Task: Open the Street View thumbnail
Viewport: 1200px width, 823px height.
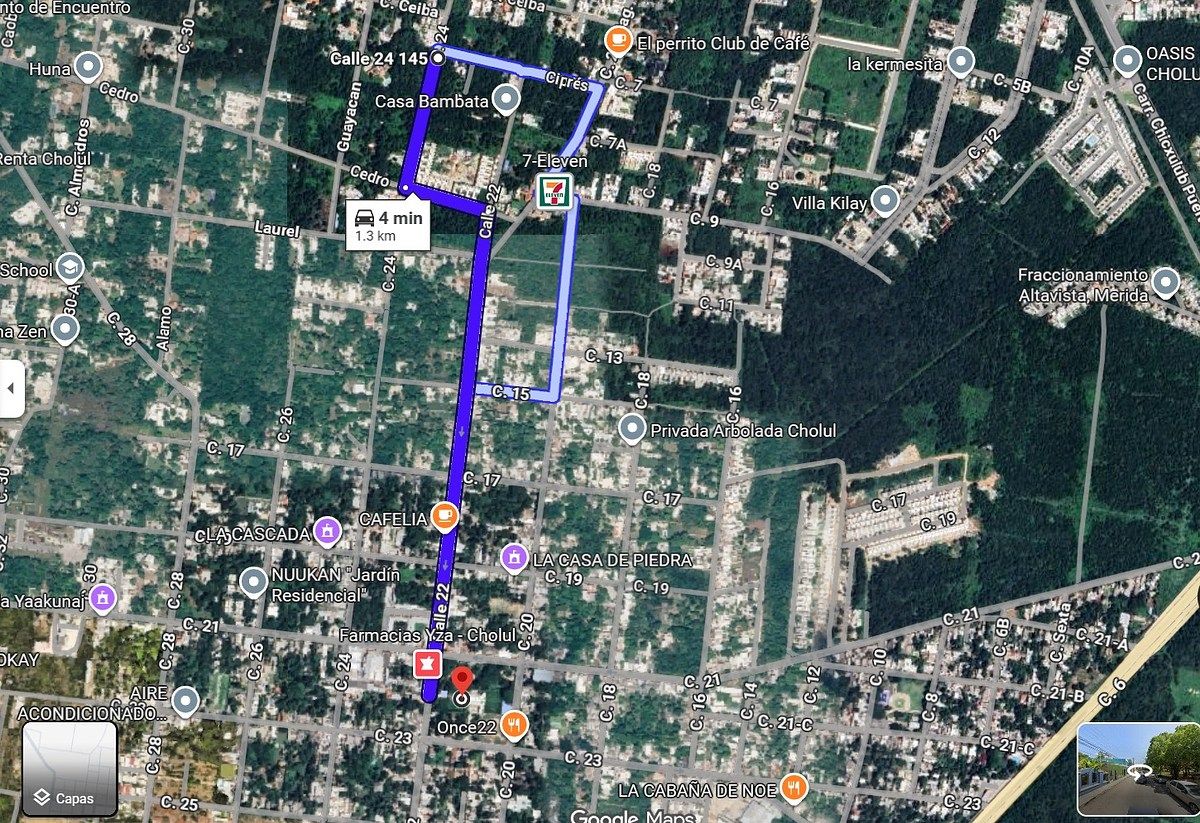Action: click(x=1137, y=768)
